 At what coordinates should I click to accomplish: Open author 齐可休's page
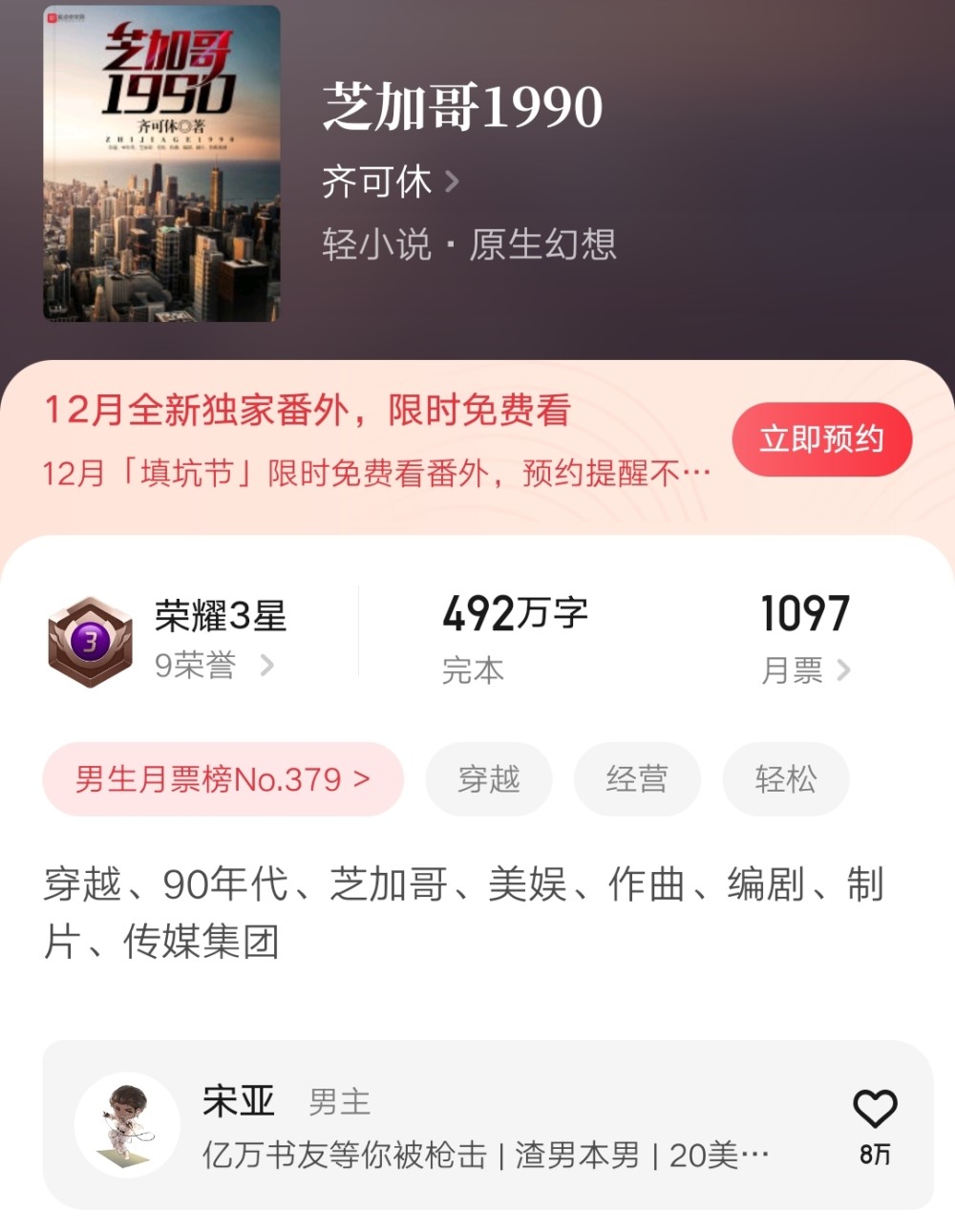390,181
